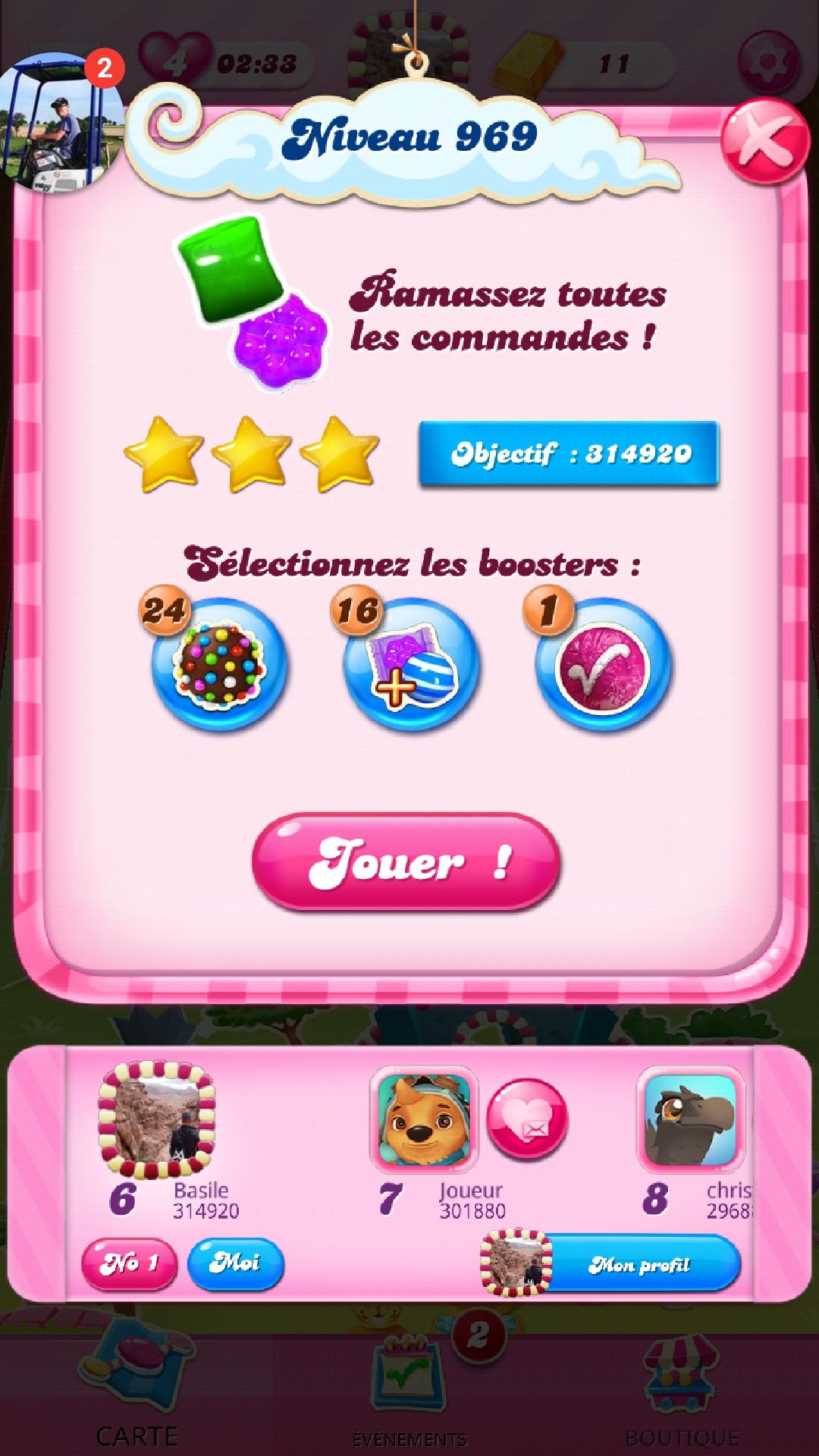View Joueur's bear avatar
The height and width of the screenshot is (1456, 819).
point(425,1120)
